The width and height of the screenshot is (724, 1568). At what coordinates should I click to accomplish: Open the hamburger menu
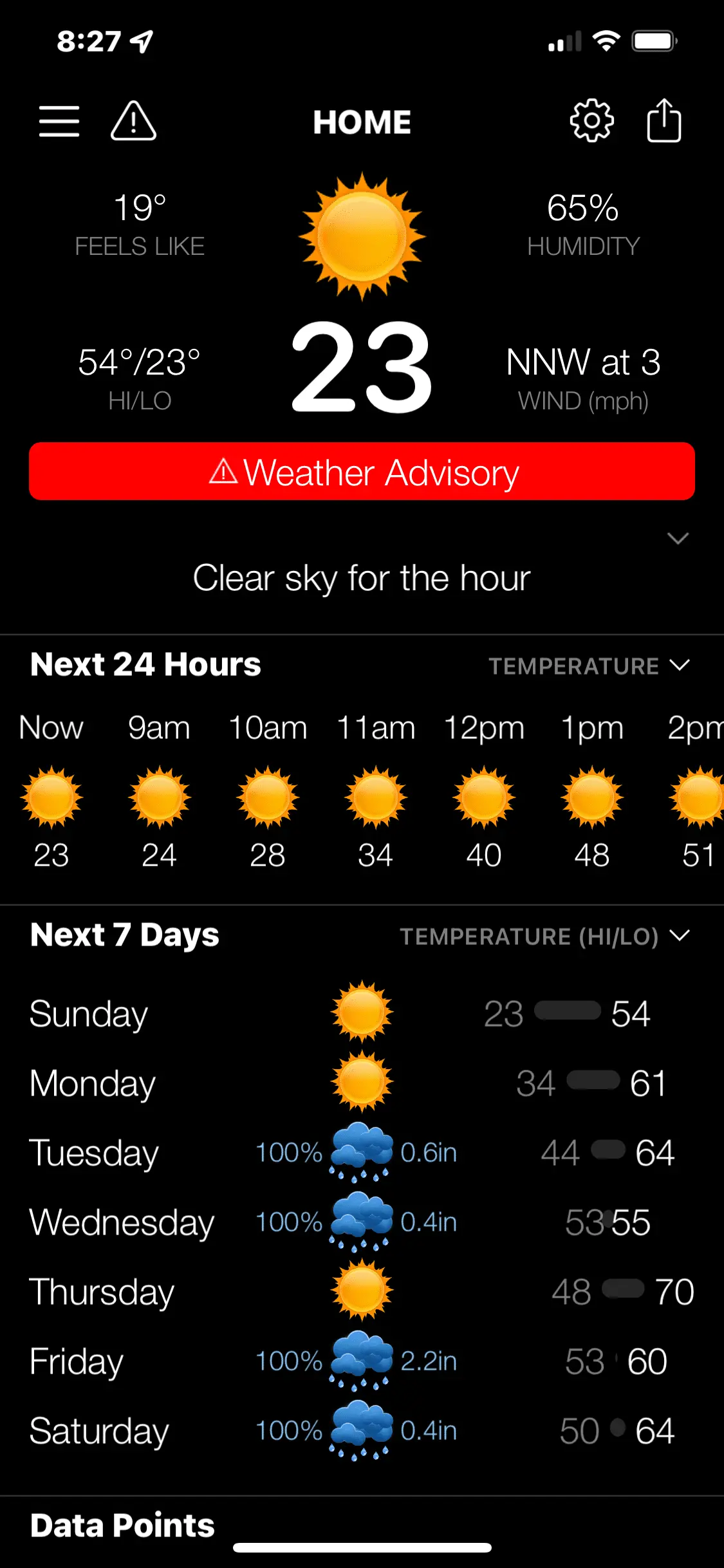click(59, 121)
